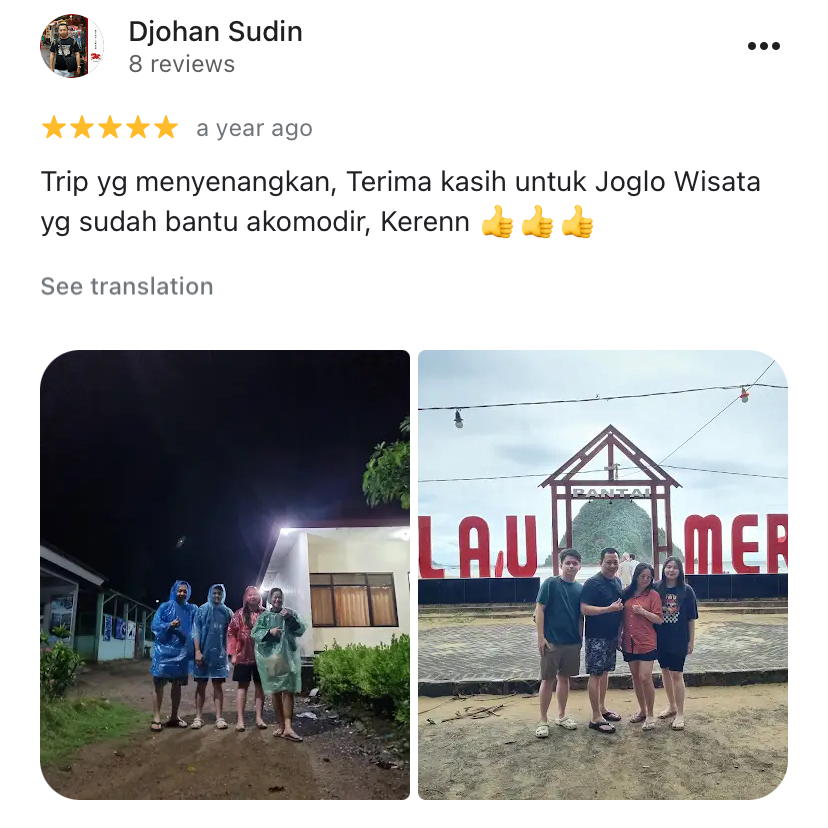This screenshot has height=828, width=828.
Task: Tap See translation link
Action: (127, 286)
